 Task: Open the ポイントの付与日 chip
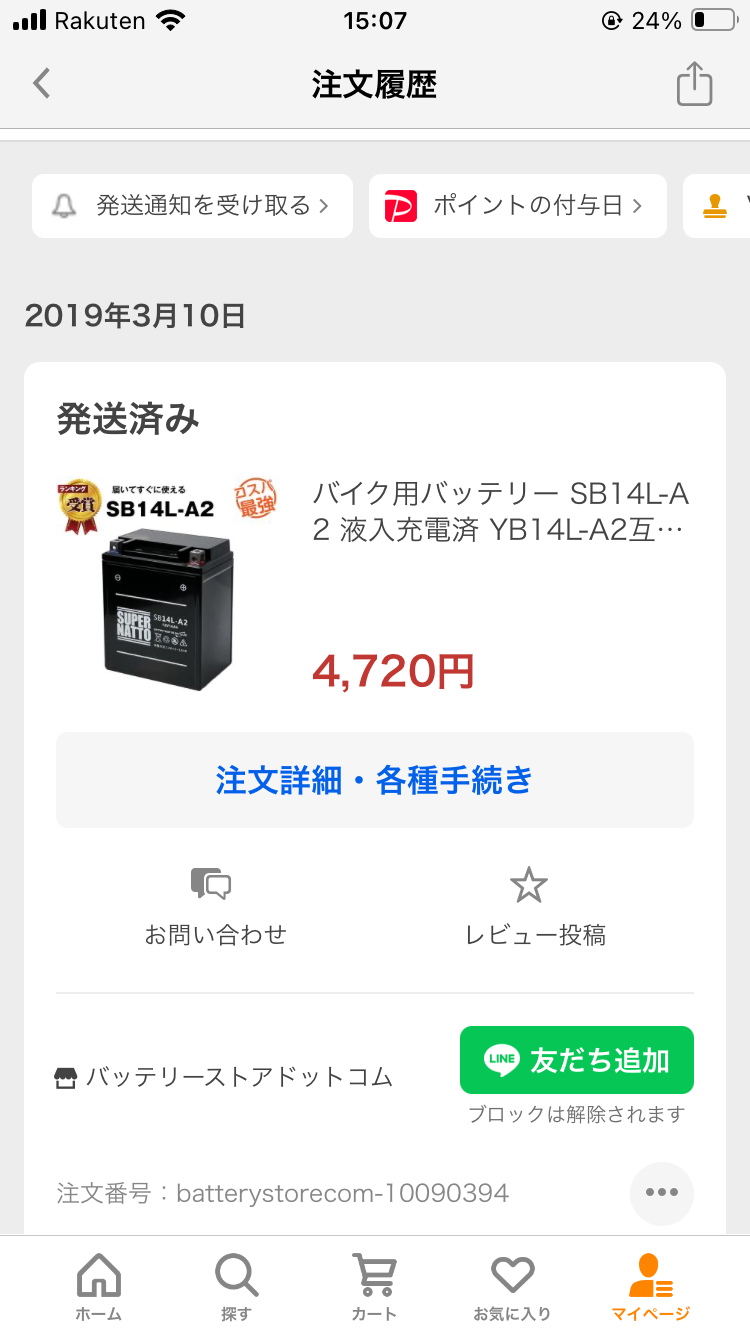coord(517,206)
